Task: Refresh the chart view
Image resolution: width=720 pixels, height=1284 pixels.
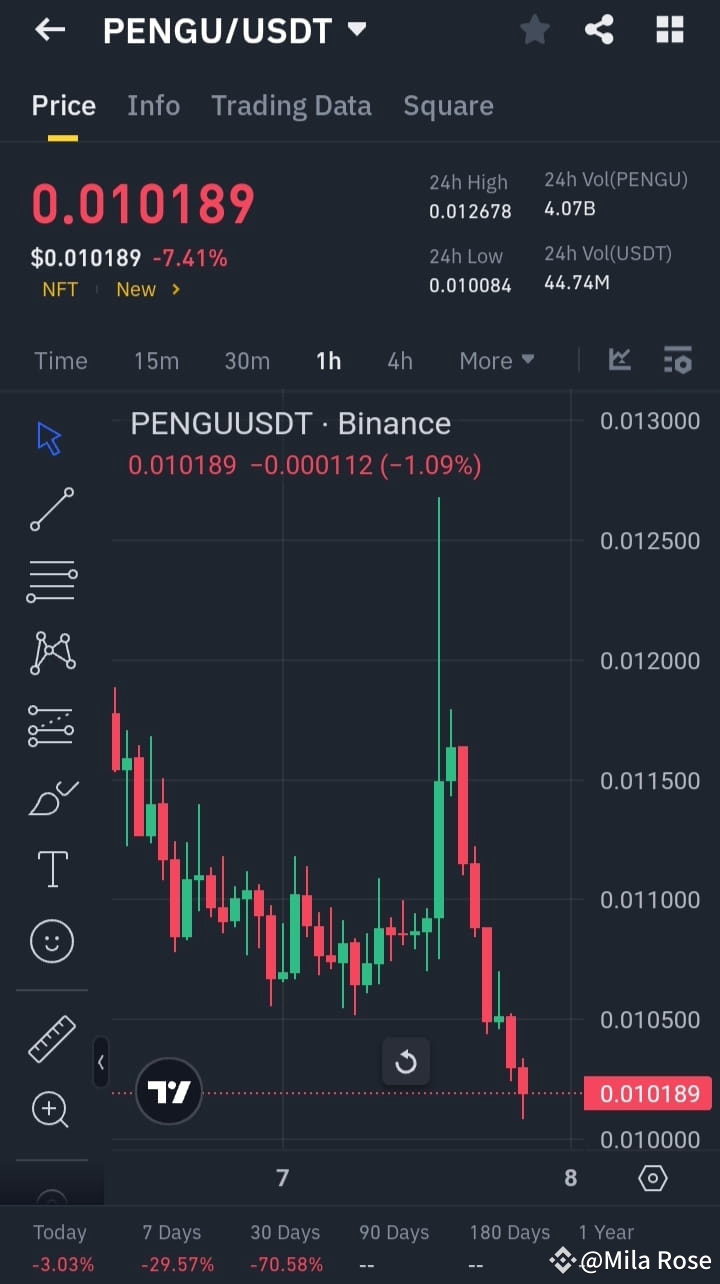Action: point(406,1062)
